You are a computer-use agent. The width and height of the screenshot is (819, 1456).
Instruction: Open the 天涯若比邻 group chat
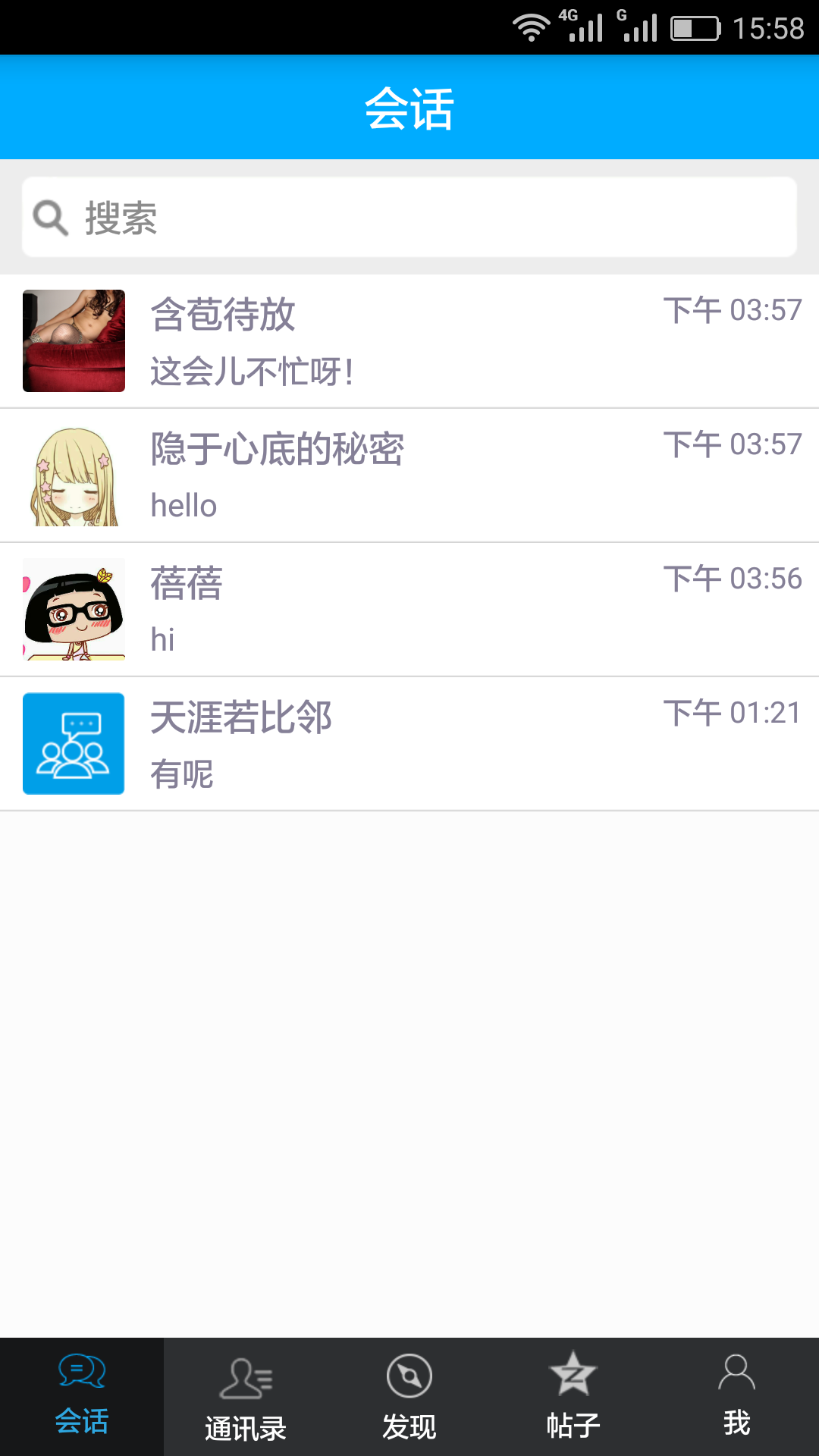[x=409, y=744]
